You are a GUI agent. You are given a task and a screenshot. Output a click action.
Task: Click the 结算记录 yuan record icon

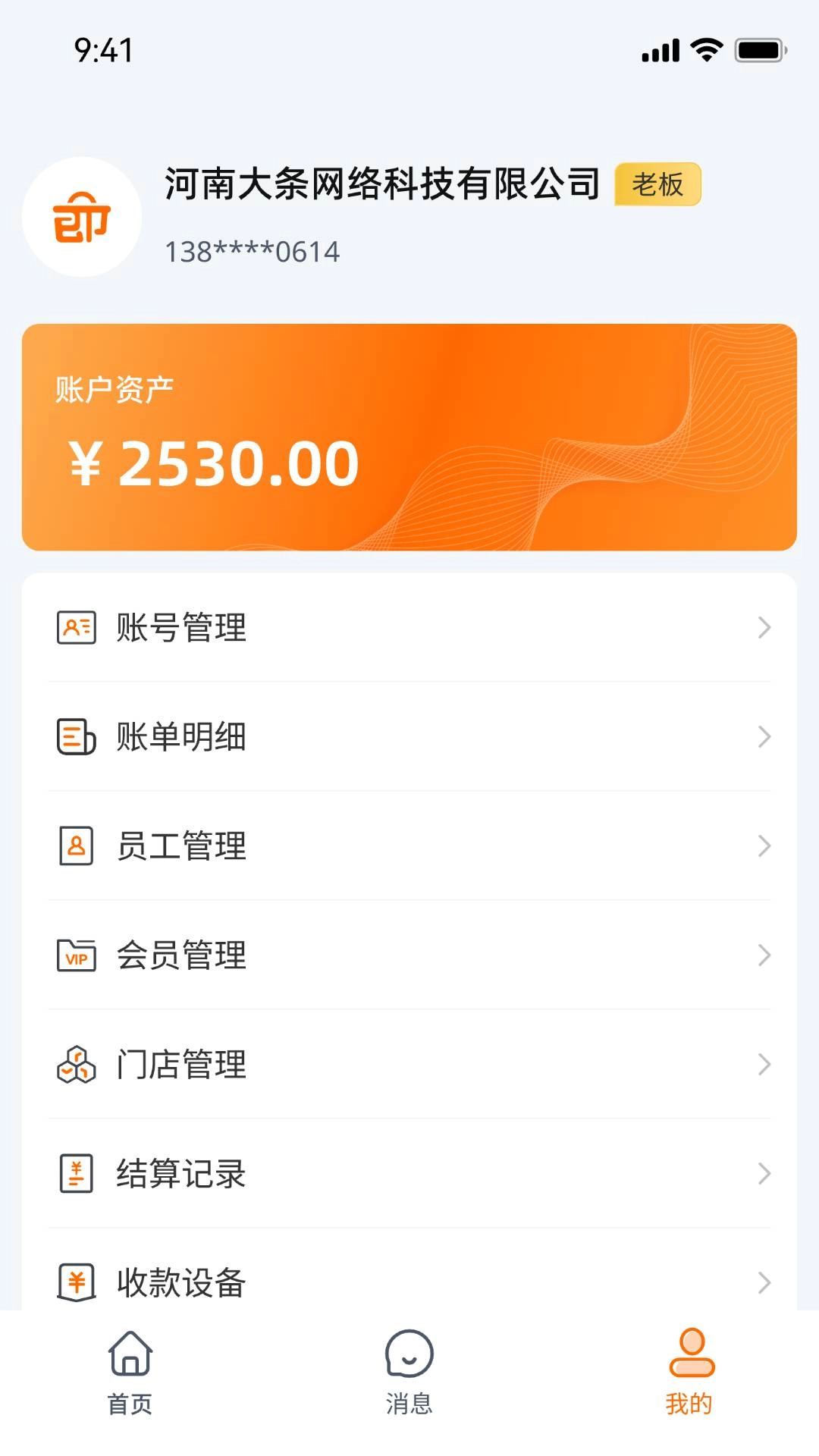(x=75, y=1173)
